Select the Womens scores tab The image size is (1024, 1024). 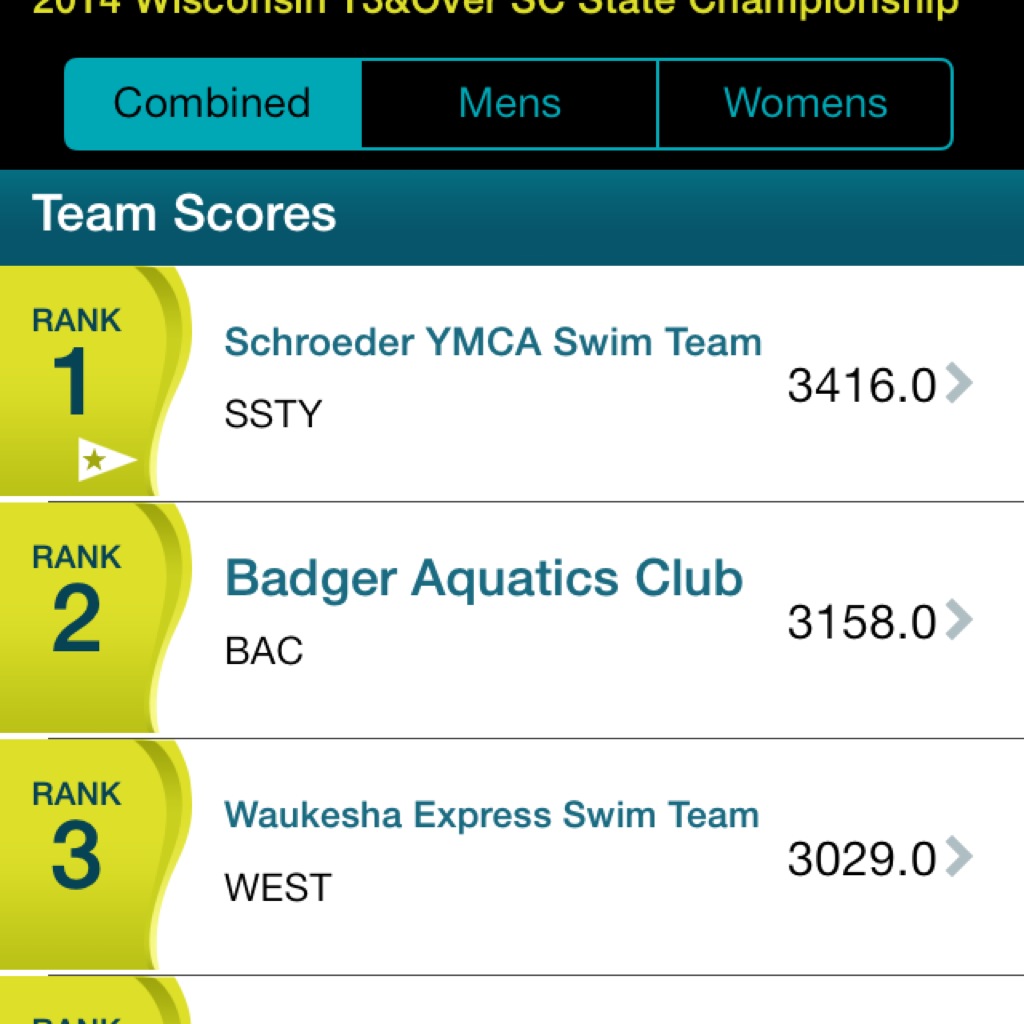click(805, 104)
